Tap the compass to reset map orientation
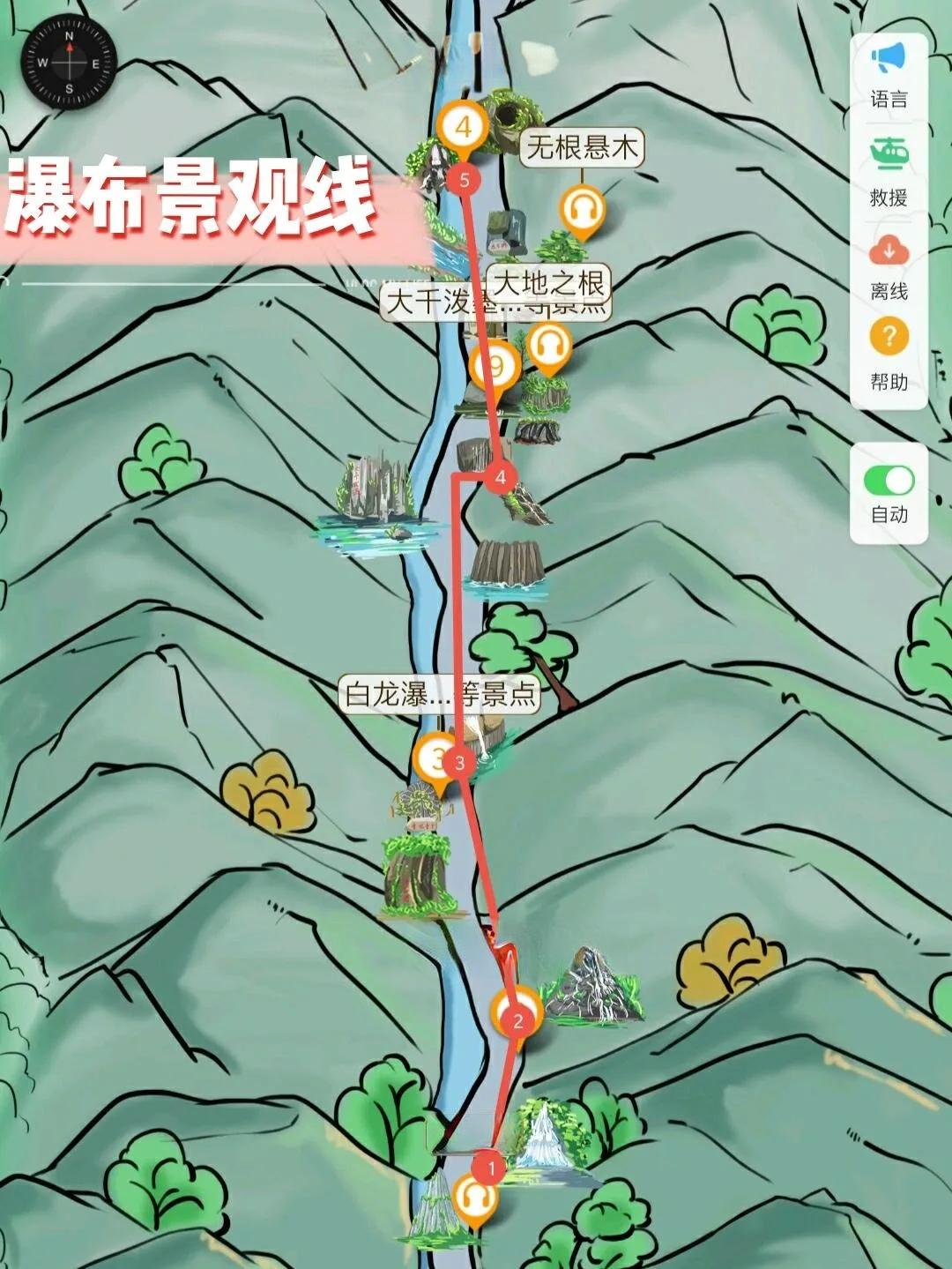Screen dimensions: 952x1269 tap(69, 63)
